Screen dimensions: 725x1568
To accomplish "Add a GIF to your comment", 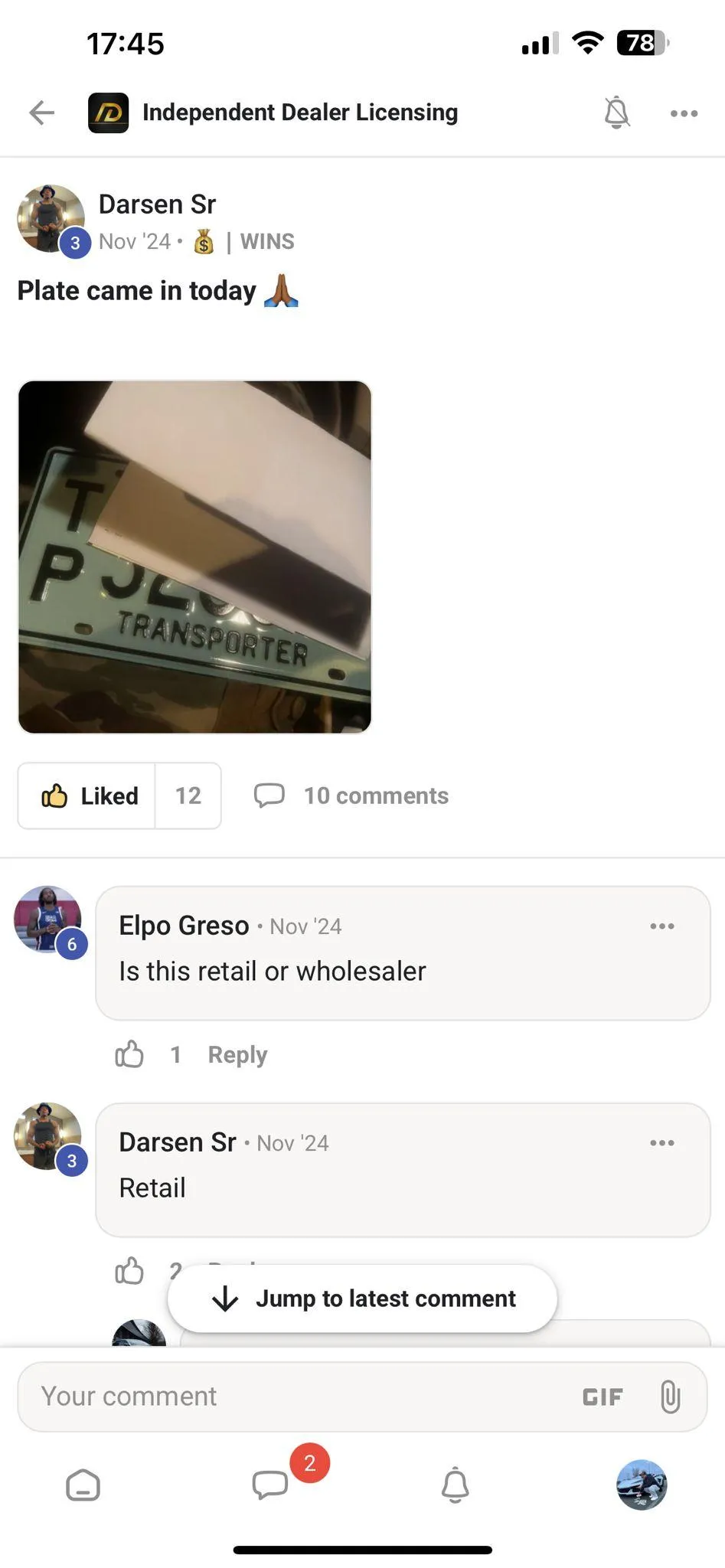I will (x=603, y=1397).
